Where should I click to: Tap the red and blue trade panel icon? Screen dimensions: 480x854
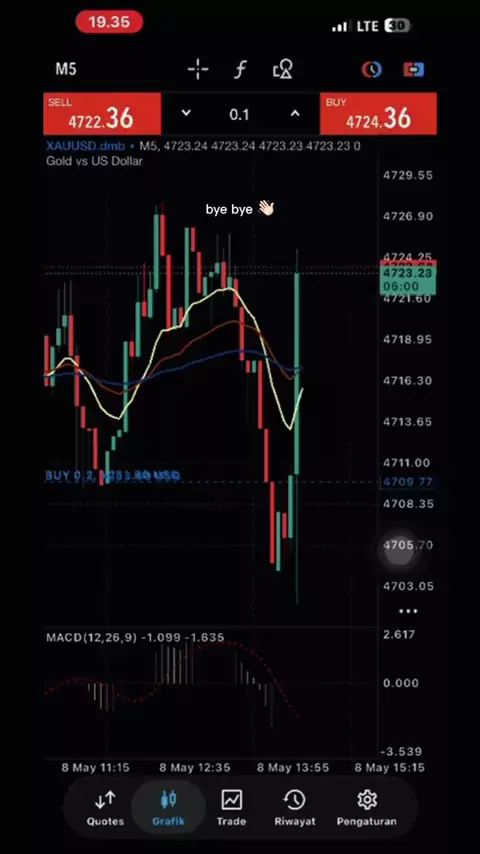pyautogui.click(x=414, y=69)
